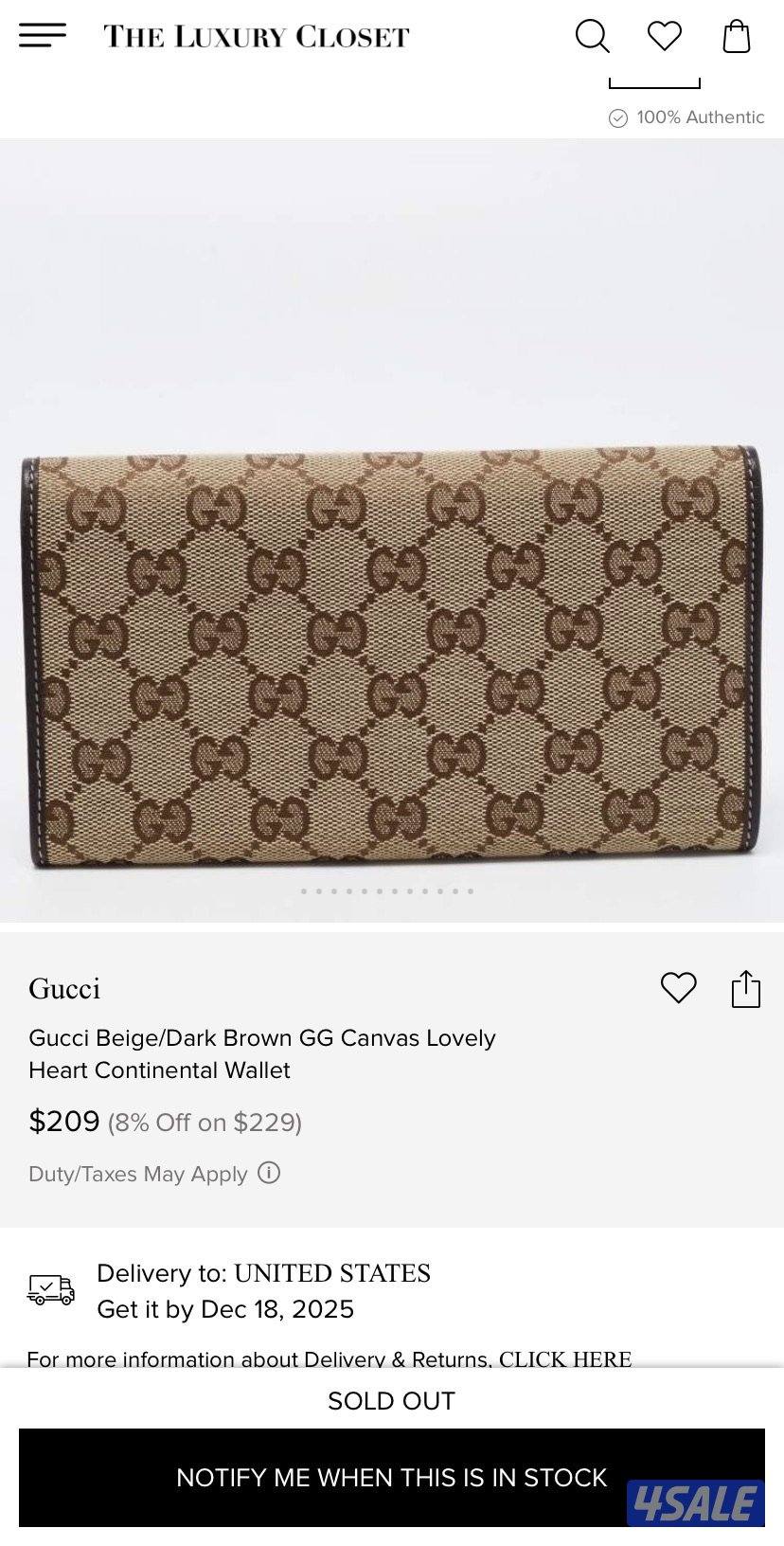Viewport: 784px width, 1546px height.
Task: View Duty/Taxes info icon
Action: coord(269,1173)
